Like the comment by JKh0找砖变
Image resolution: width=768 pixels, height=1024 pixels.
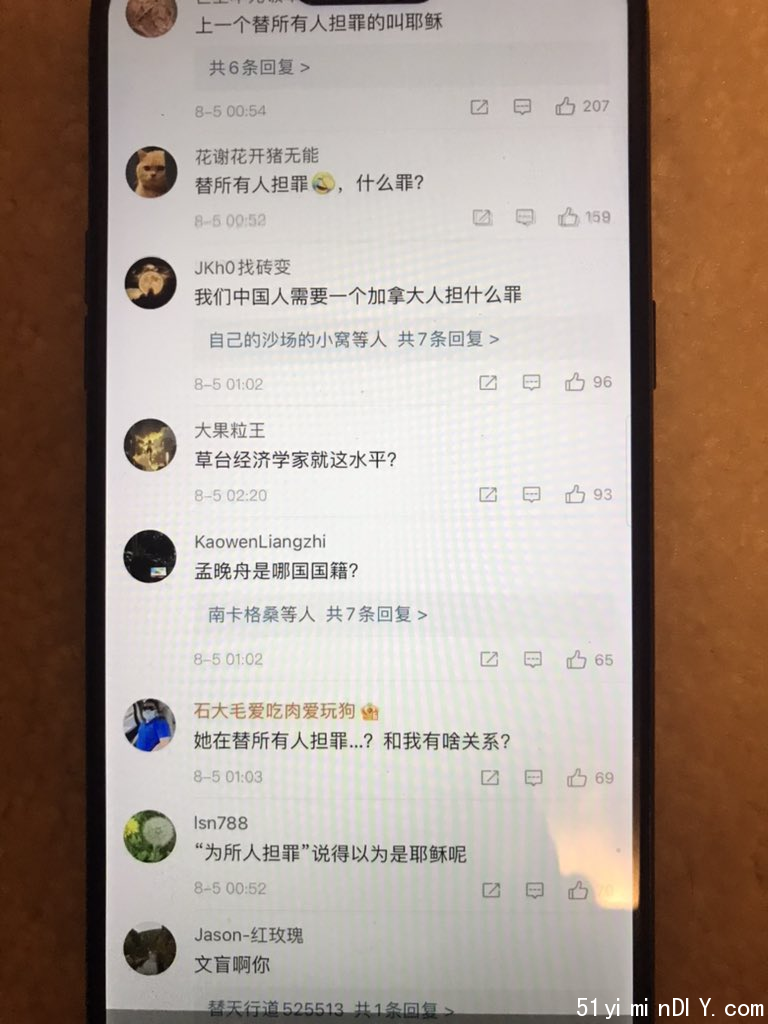(575, 382)
